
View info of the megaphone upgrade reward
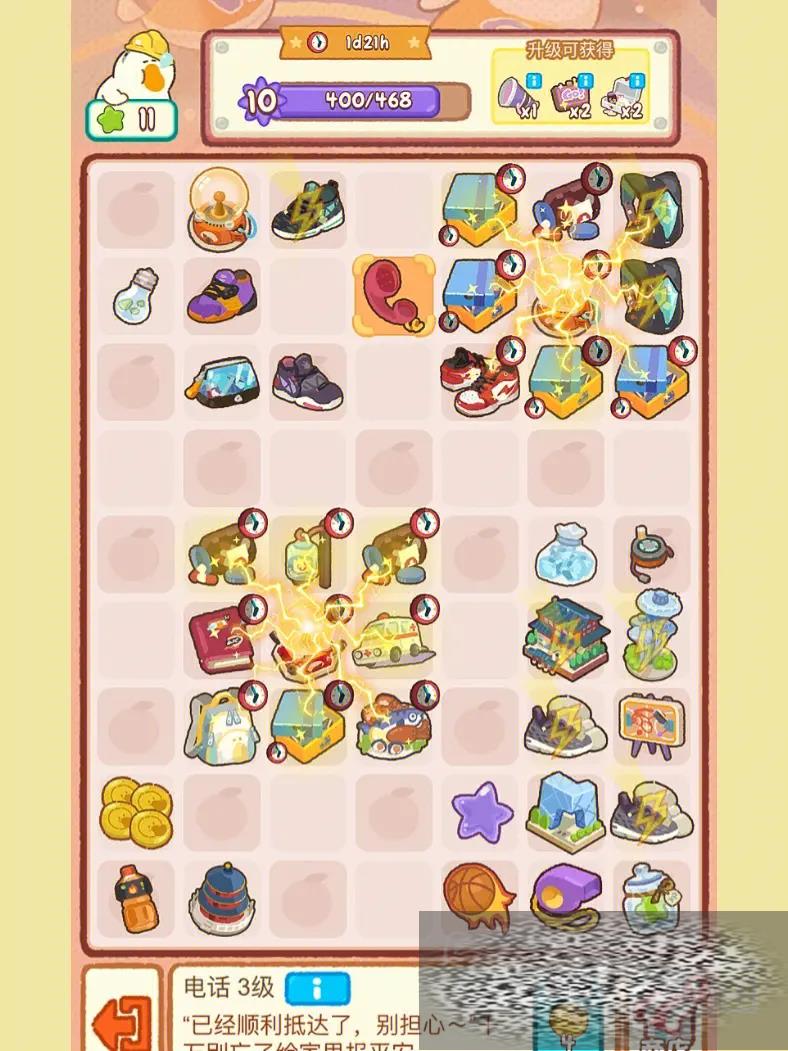tap(533, 80)
